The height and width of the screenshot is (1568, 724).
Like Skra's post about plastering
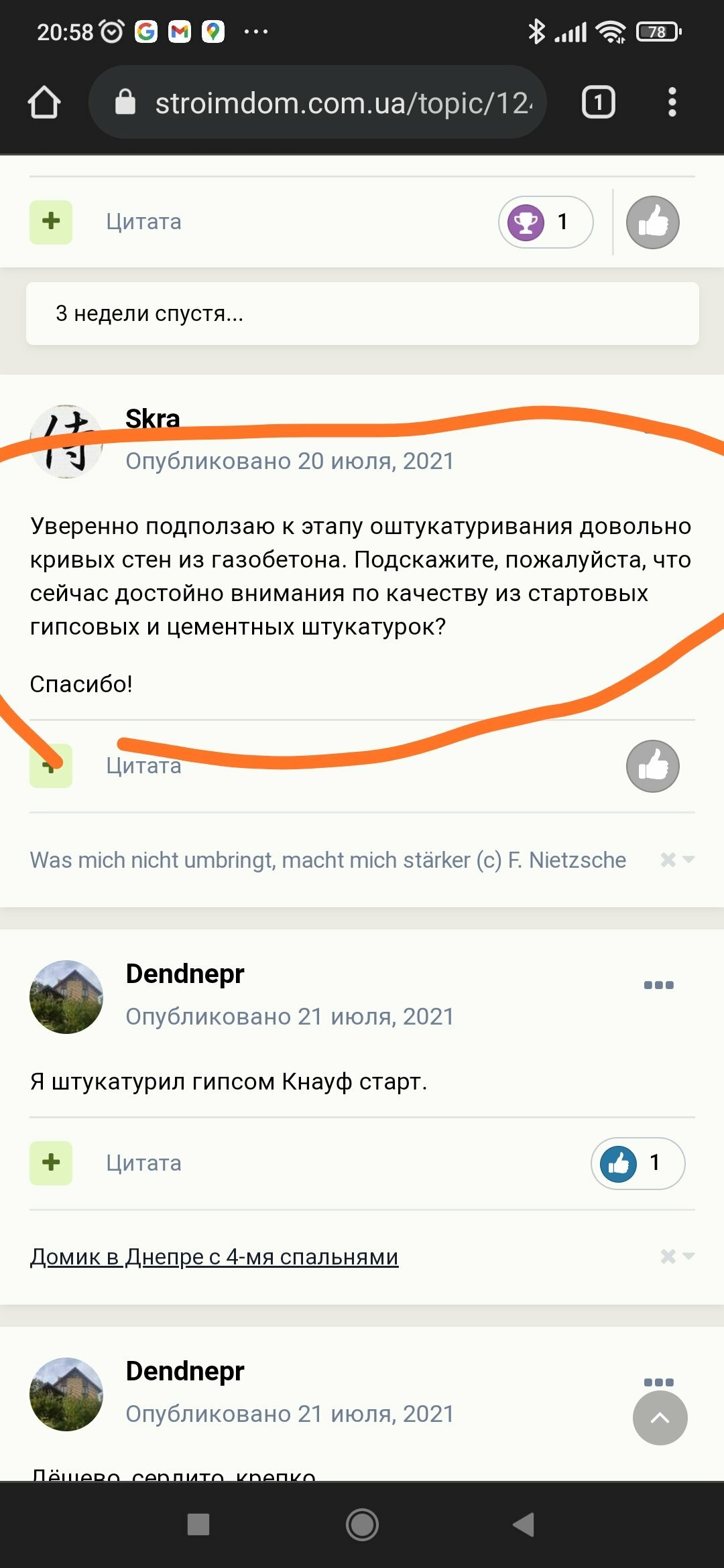652,766
